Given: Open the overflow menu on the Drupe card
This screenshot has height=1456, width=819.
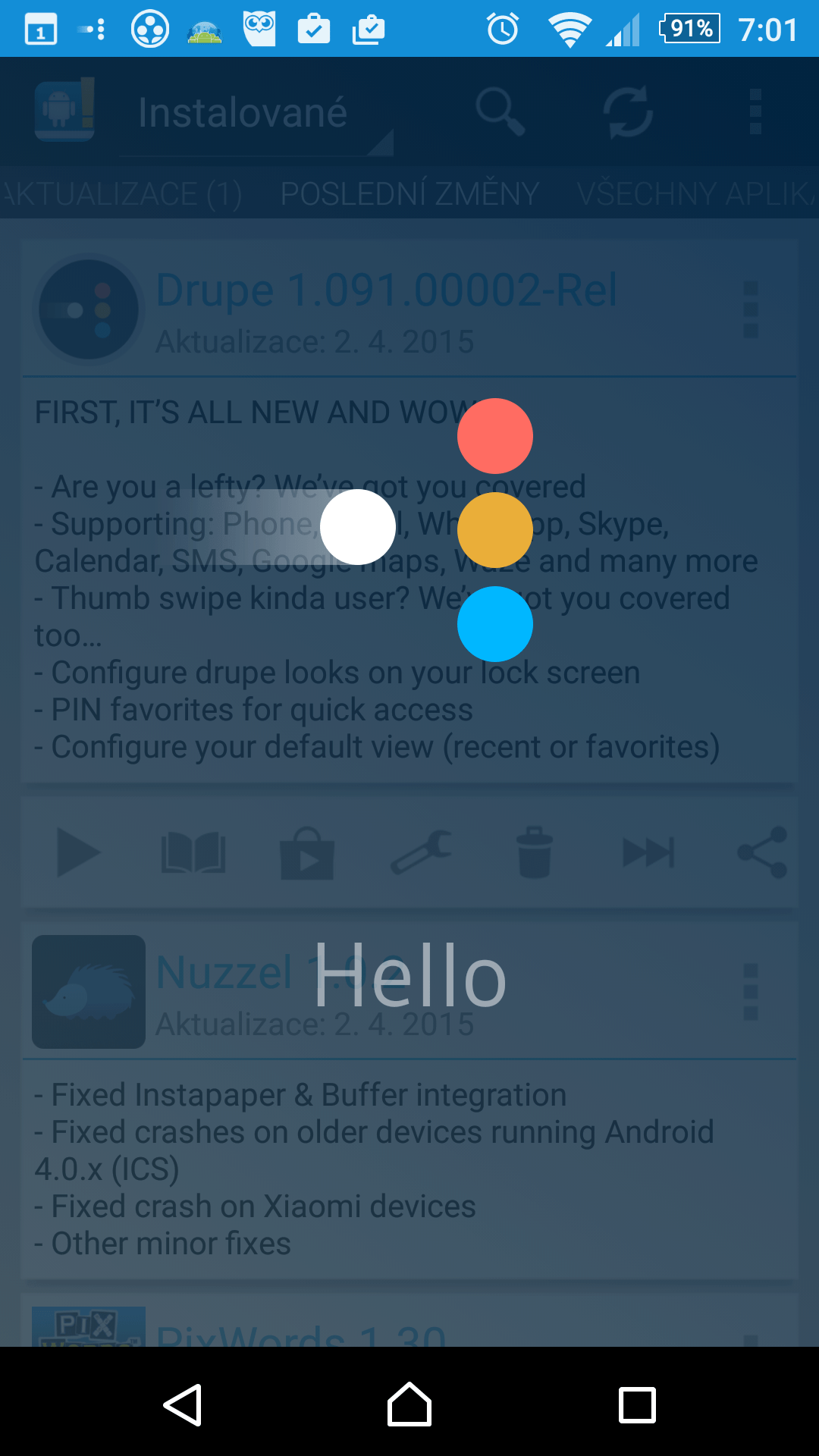Looking at the screenshot, I should [x=751, y=309].
